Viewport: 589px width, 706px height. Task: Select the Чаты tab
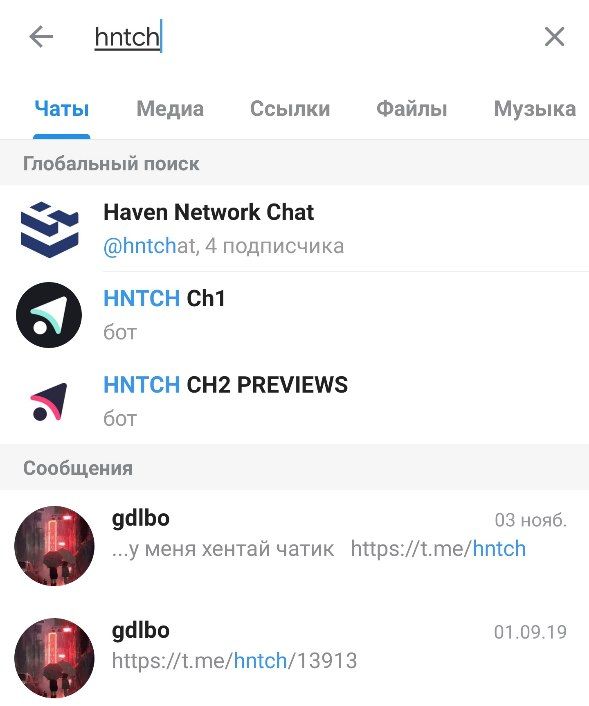click(x=62, y=109)
